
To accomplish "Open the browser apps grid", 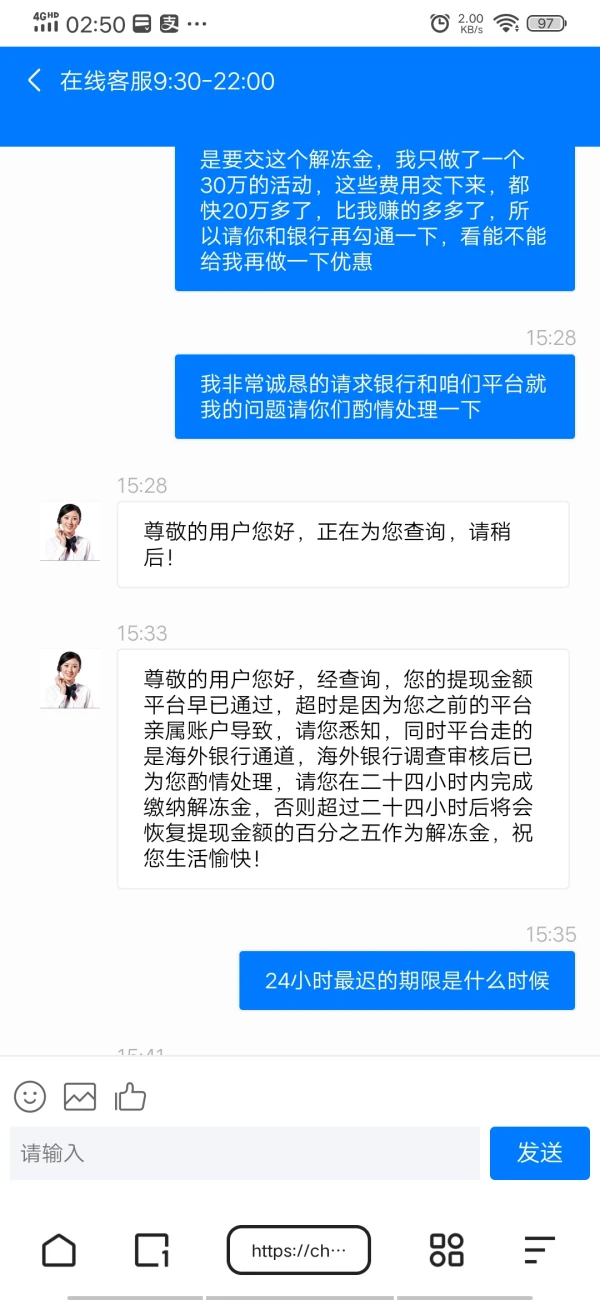I will [446, 1250].
